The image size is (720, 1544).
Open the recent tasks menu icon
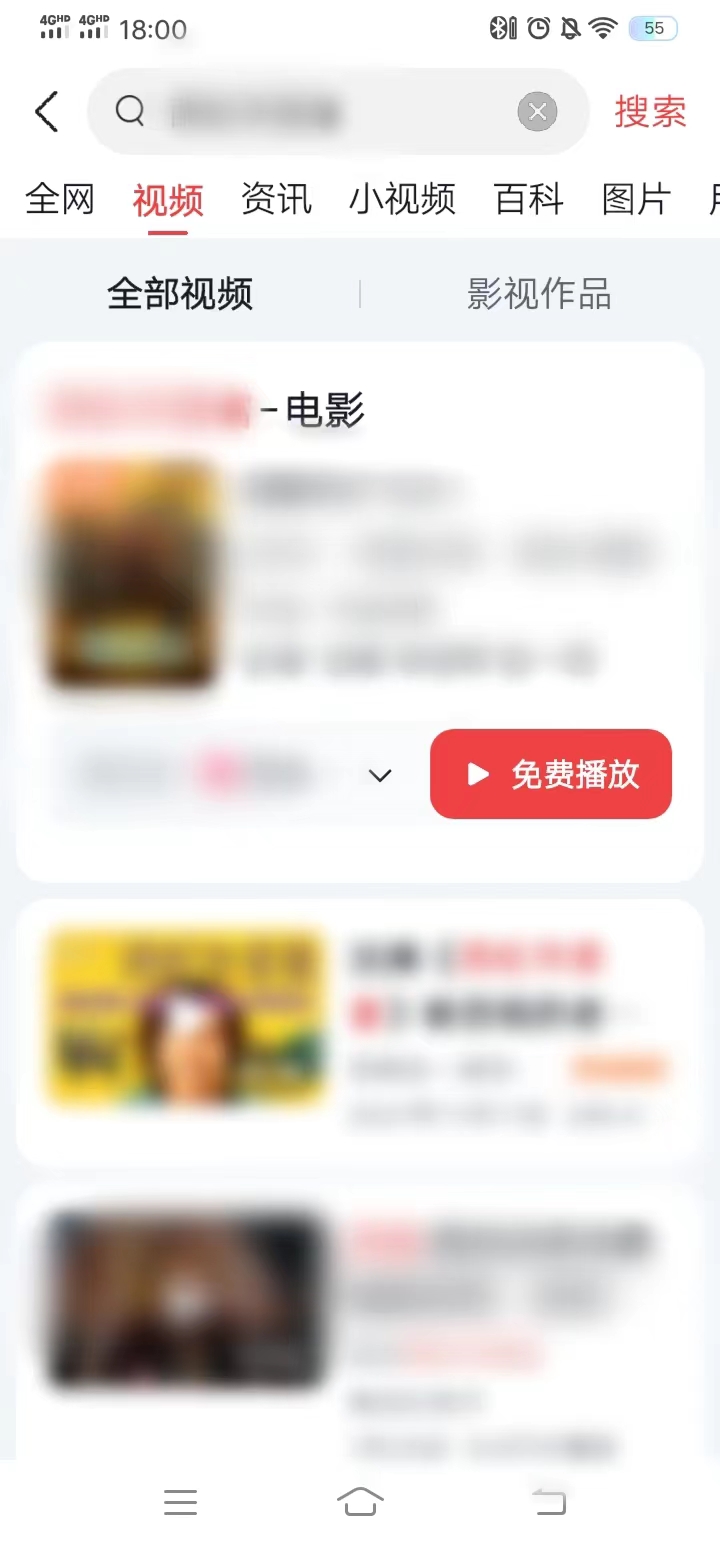[x=180, y=1501]
